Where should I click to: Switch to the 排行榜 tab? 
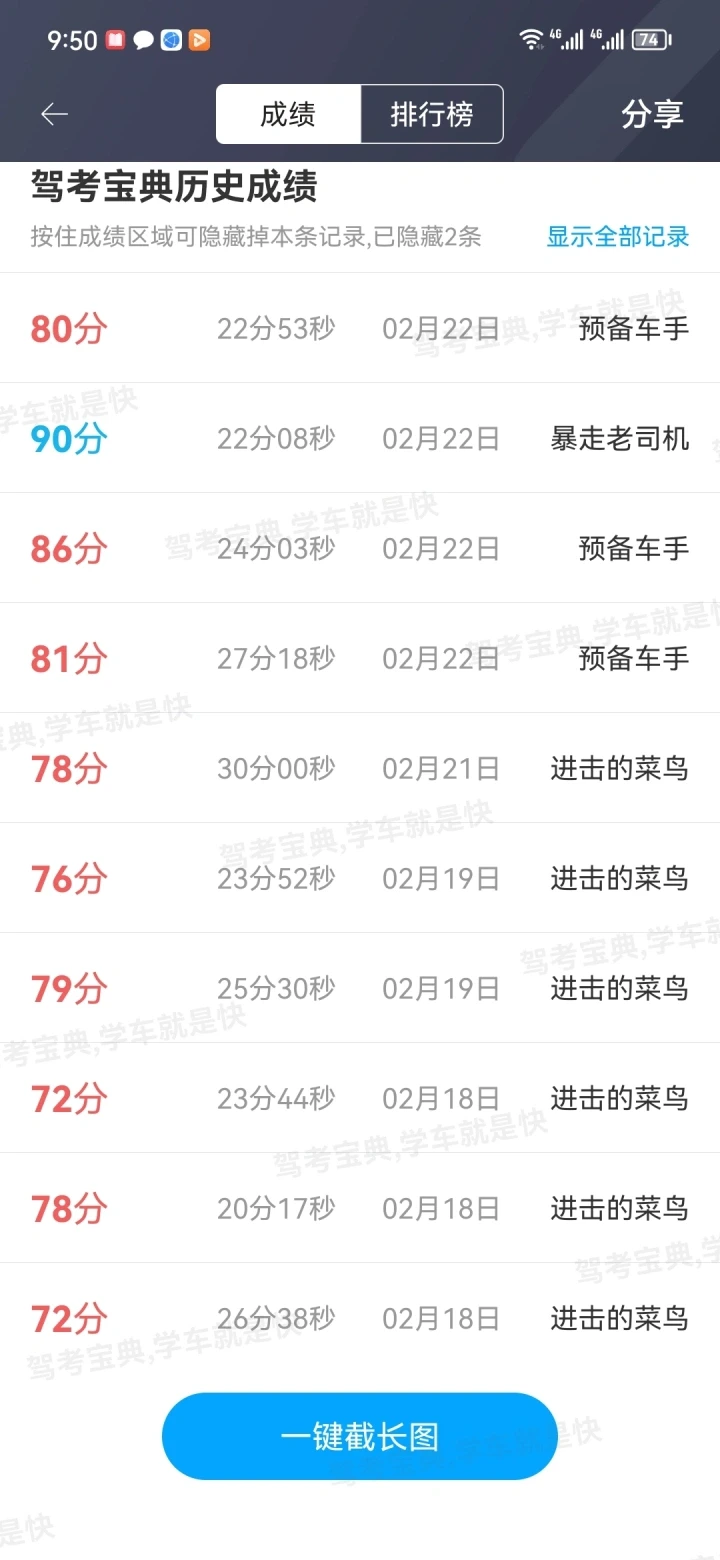coord(431,115)
